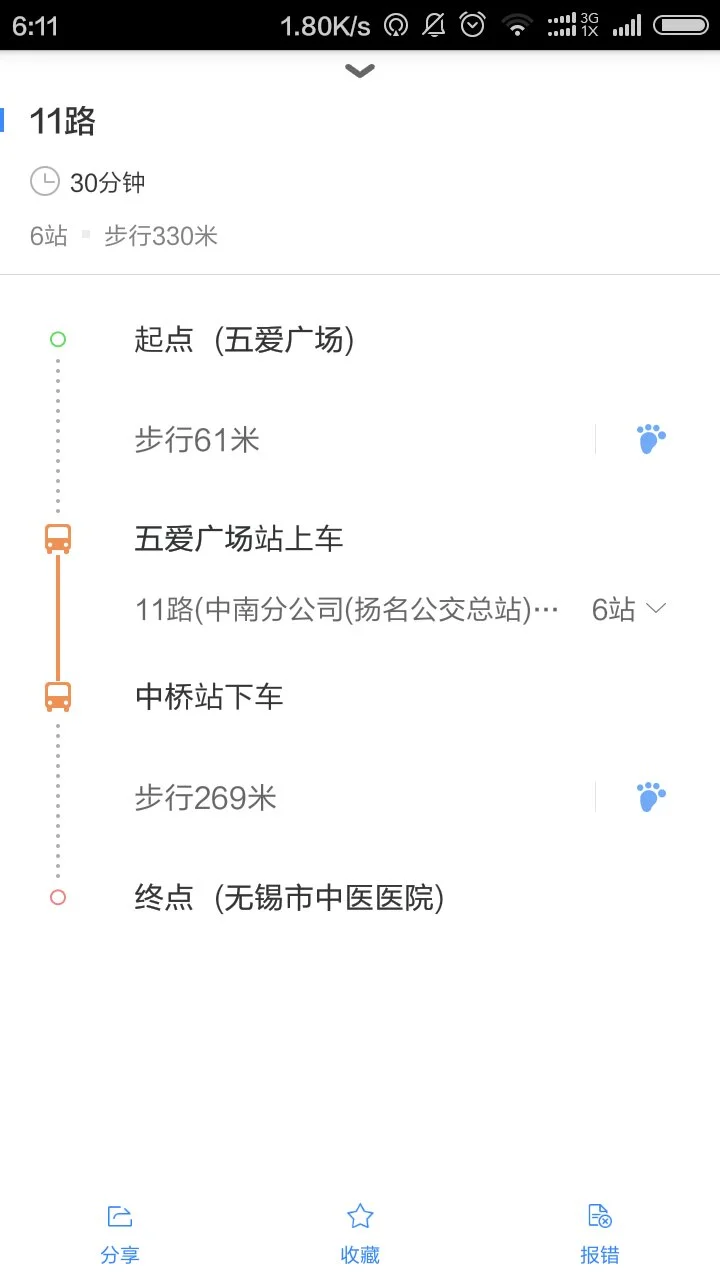Tap 分享 label to share the route
This screenshot has height=1280, width=720.
120,1255
